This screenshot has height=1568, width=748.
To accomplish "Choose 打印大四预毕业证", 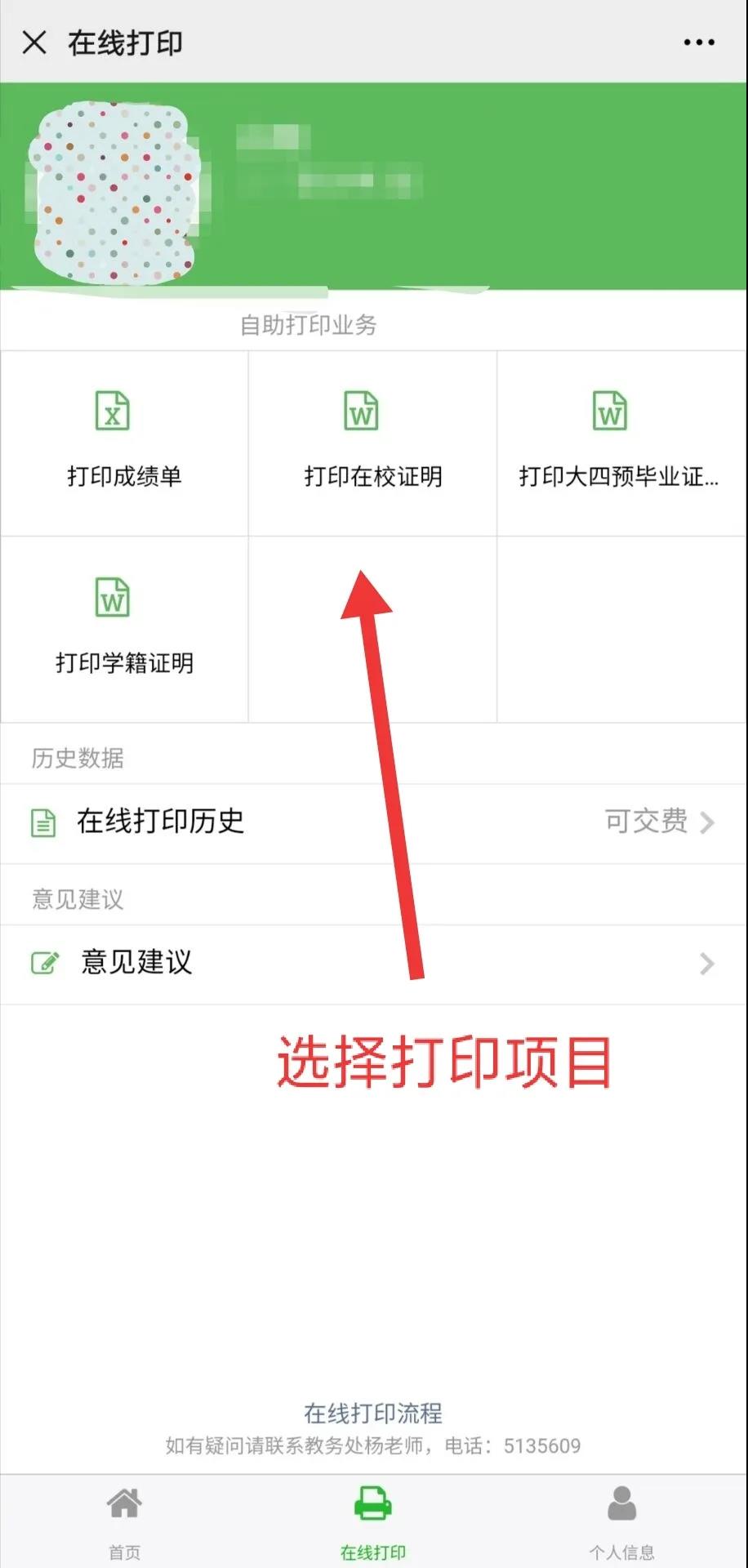I will click(x=621, y=443).
